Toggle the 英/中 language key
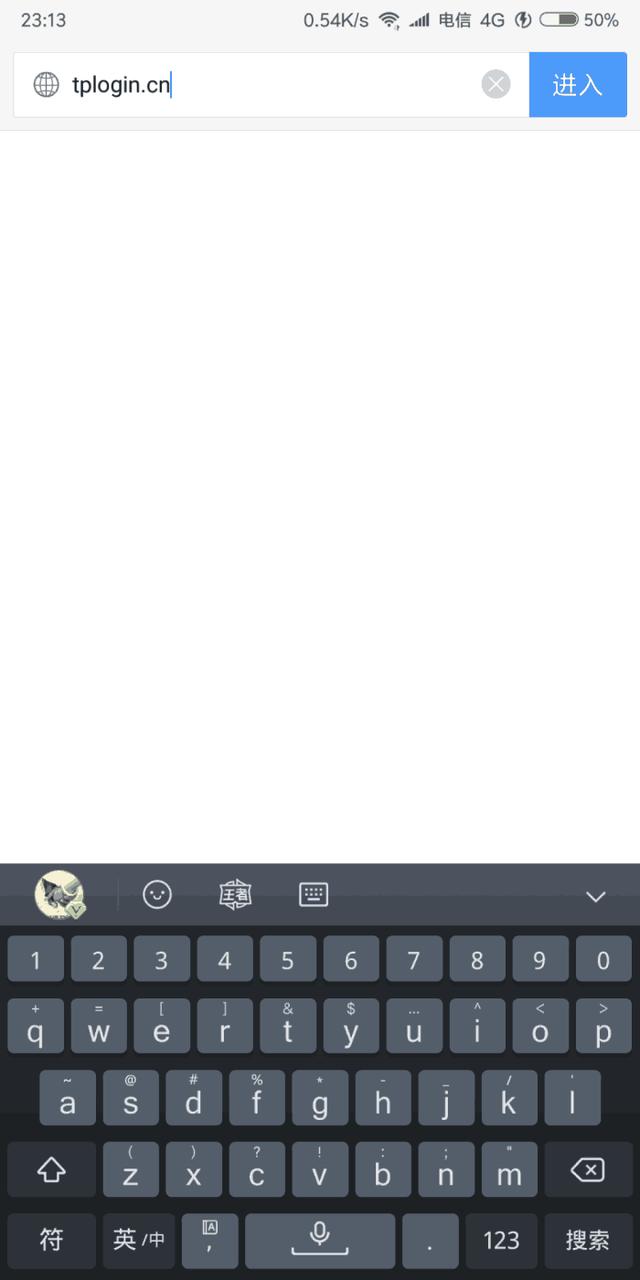Viewport: 640px width, 1280px height. (x=139, y=1240)
